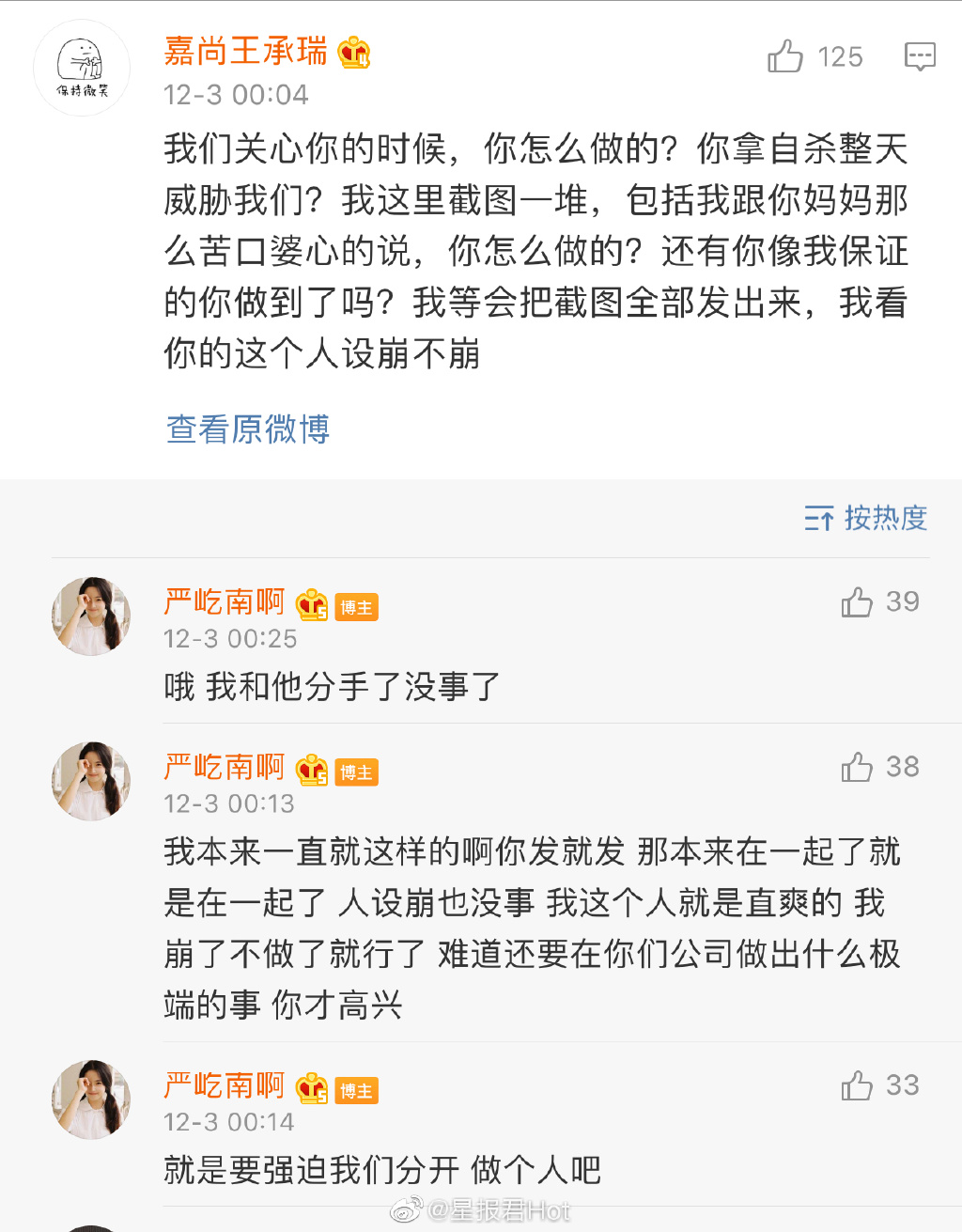
Task: Tap username 严屹南啊 on the 00:25 reply
Action: click(225, 601)
